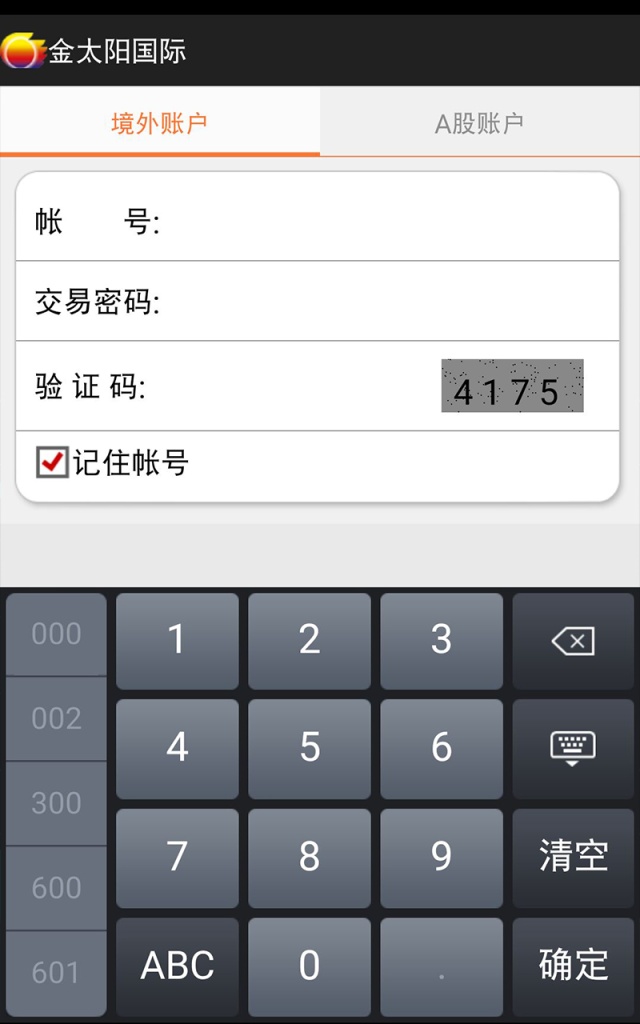Hide the on-screen keyboard
The image size is (640, 1024).
[573, 748]
